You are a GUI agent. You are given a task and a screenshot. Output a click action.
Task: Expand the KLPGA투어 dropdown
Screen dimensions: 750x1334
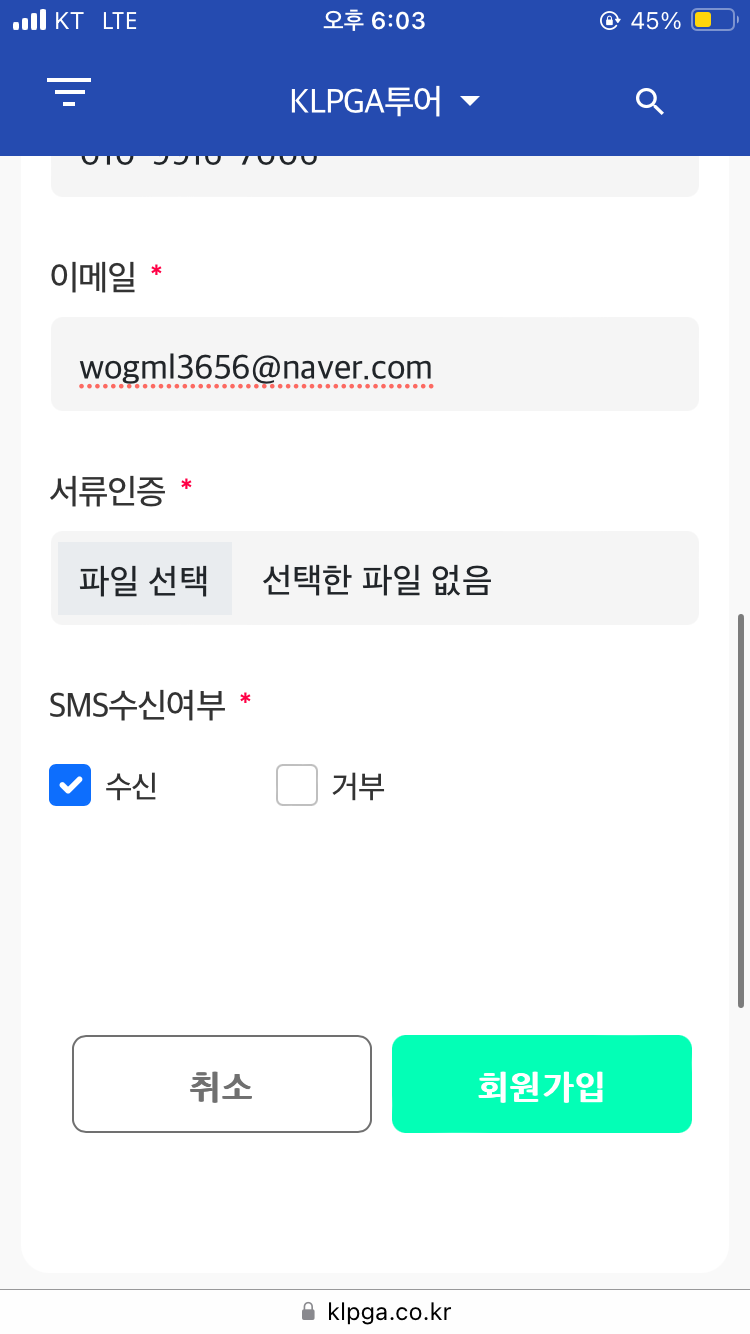(x=385, y=101)
